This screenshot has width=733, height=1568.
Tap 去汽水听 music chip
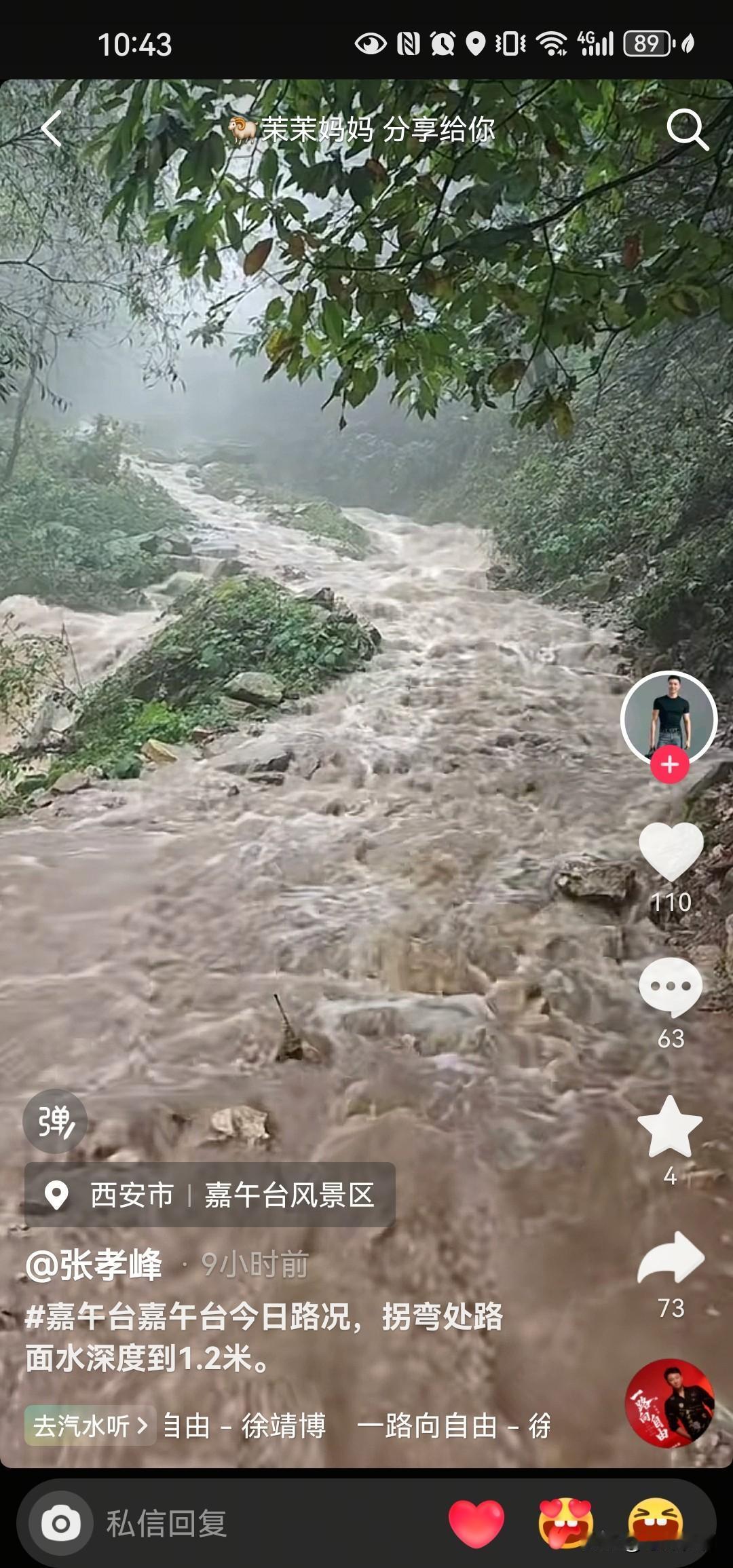[90, 1425]
